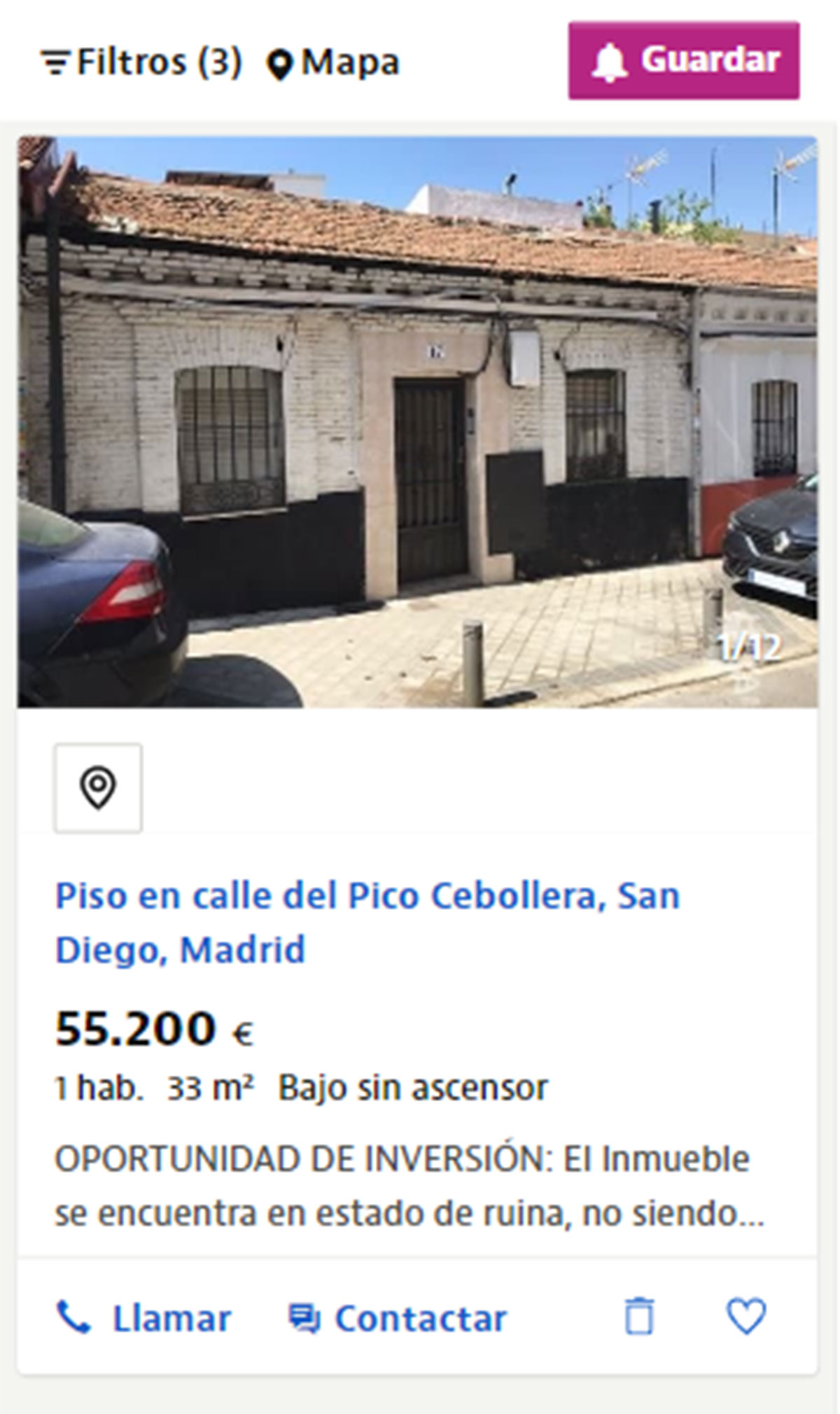Discard this listing with the trash icon
This screenshot has width=840, height=1414.
point(639,1317)
